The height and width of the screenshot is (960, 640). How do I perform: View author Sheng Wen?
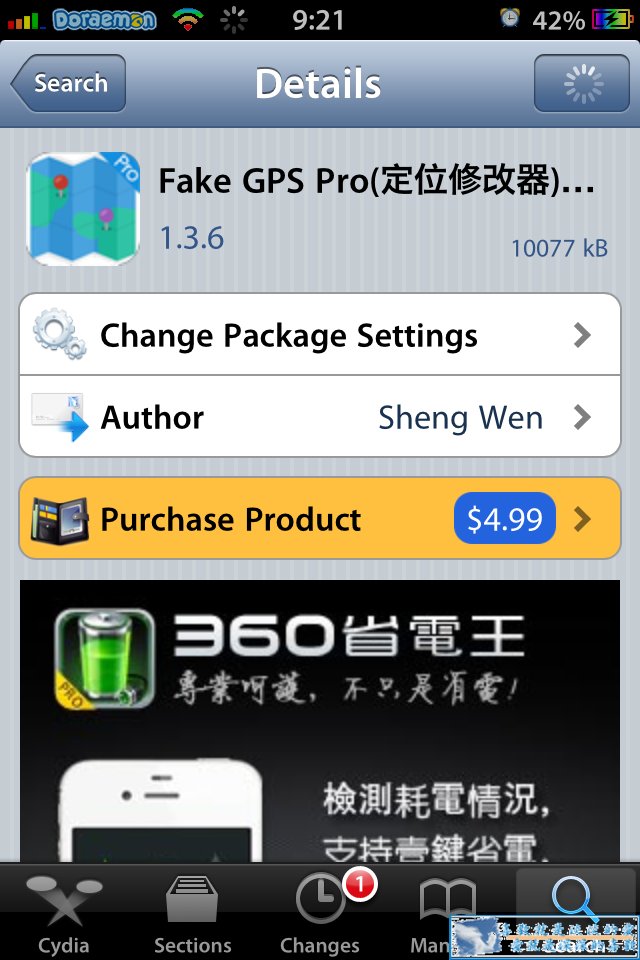[x=320, y=418]
